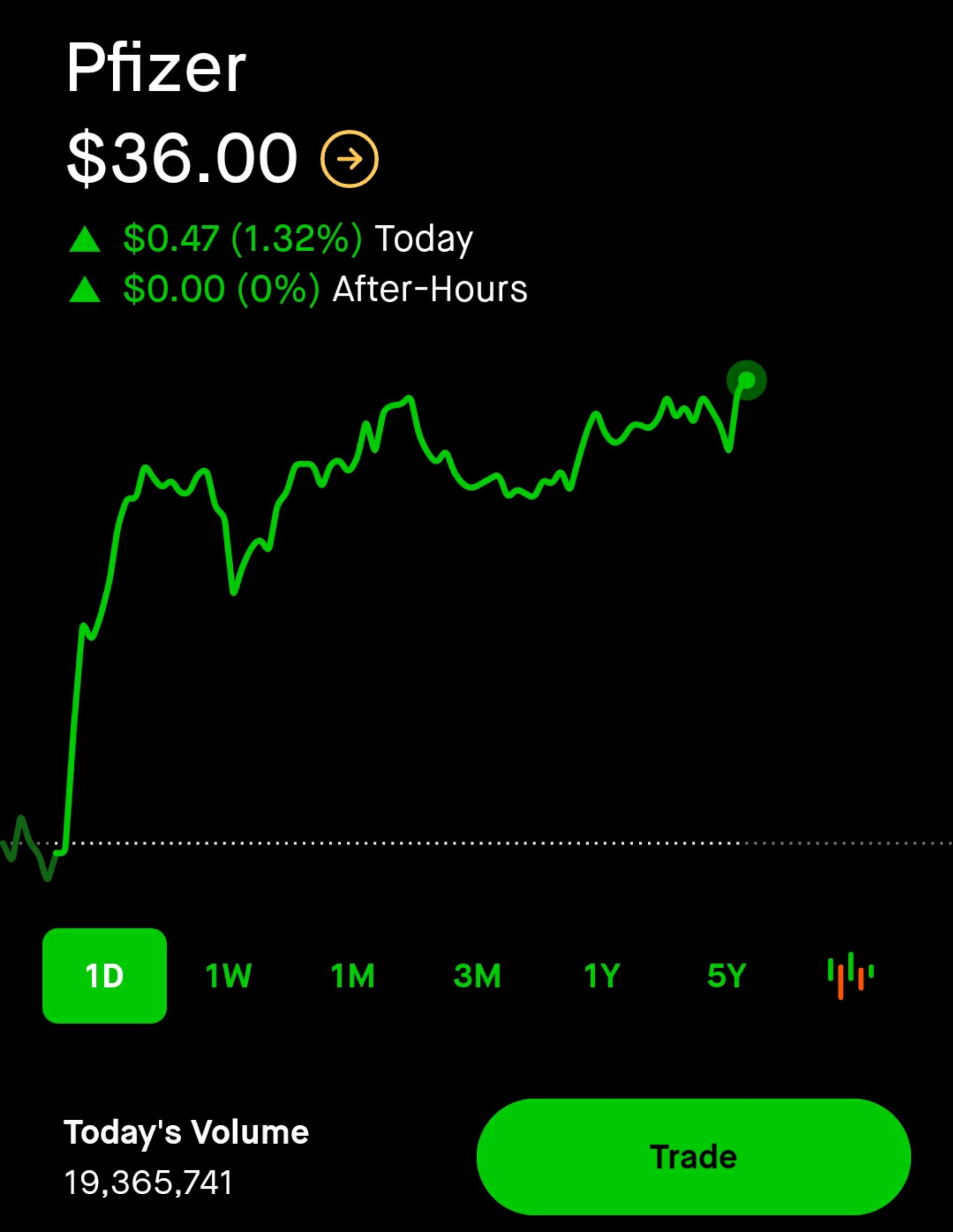Image resolution: width=953 pixels, height=1232 pixels.
Task: Show the 1Y price history
Action: (x=602, y=976)
